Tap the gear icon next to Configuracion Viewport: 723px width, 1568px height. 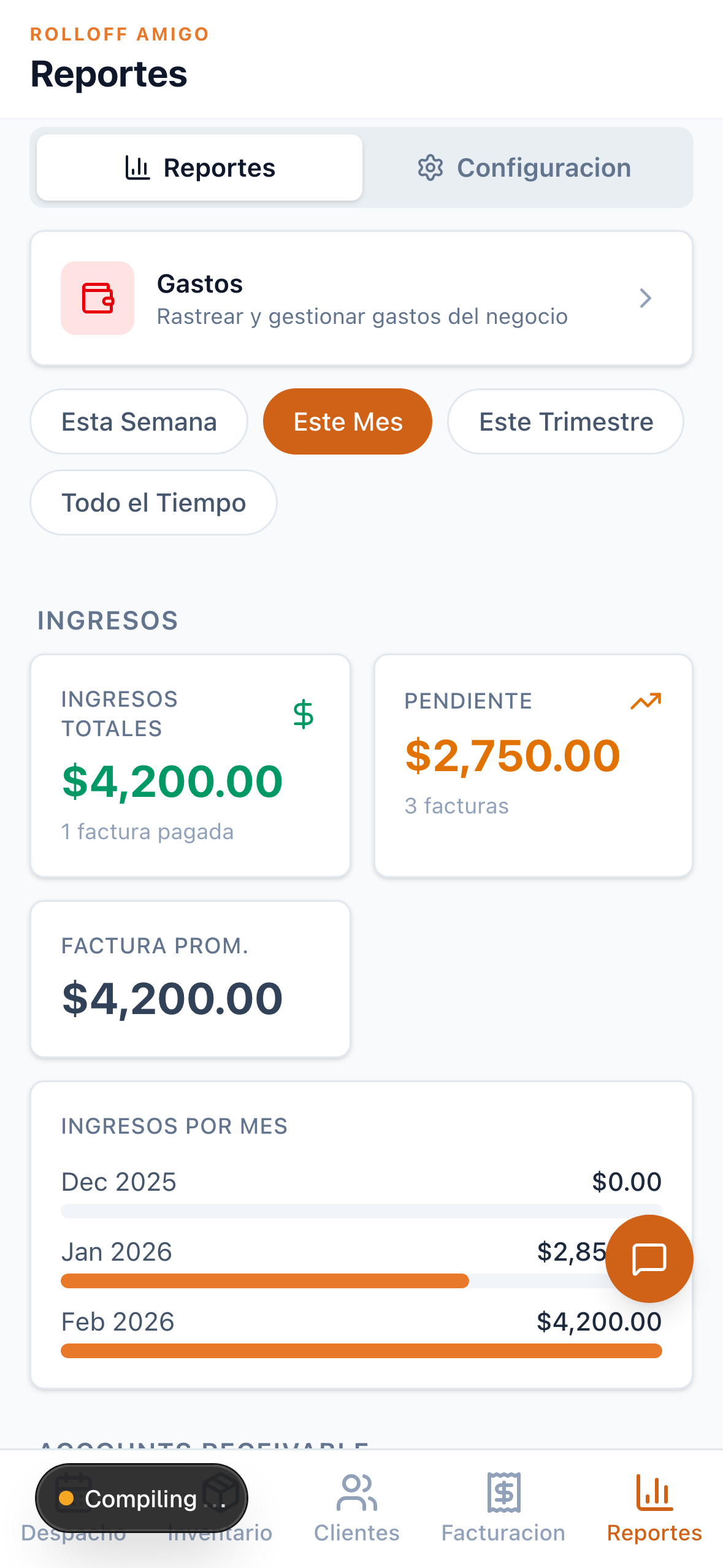tap(431, 167)
